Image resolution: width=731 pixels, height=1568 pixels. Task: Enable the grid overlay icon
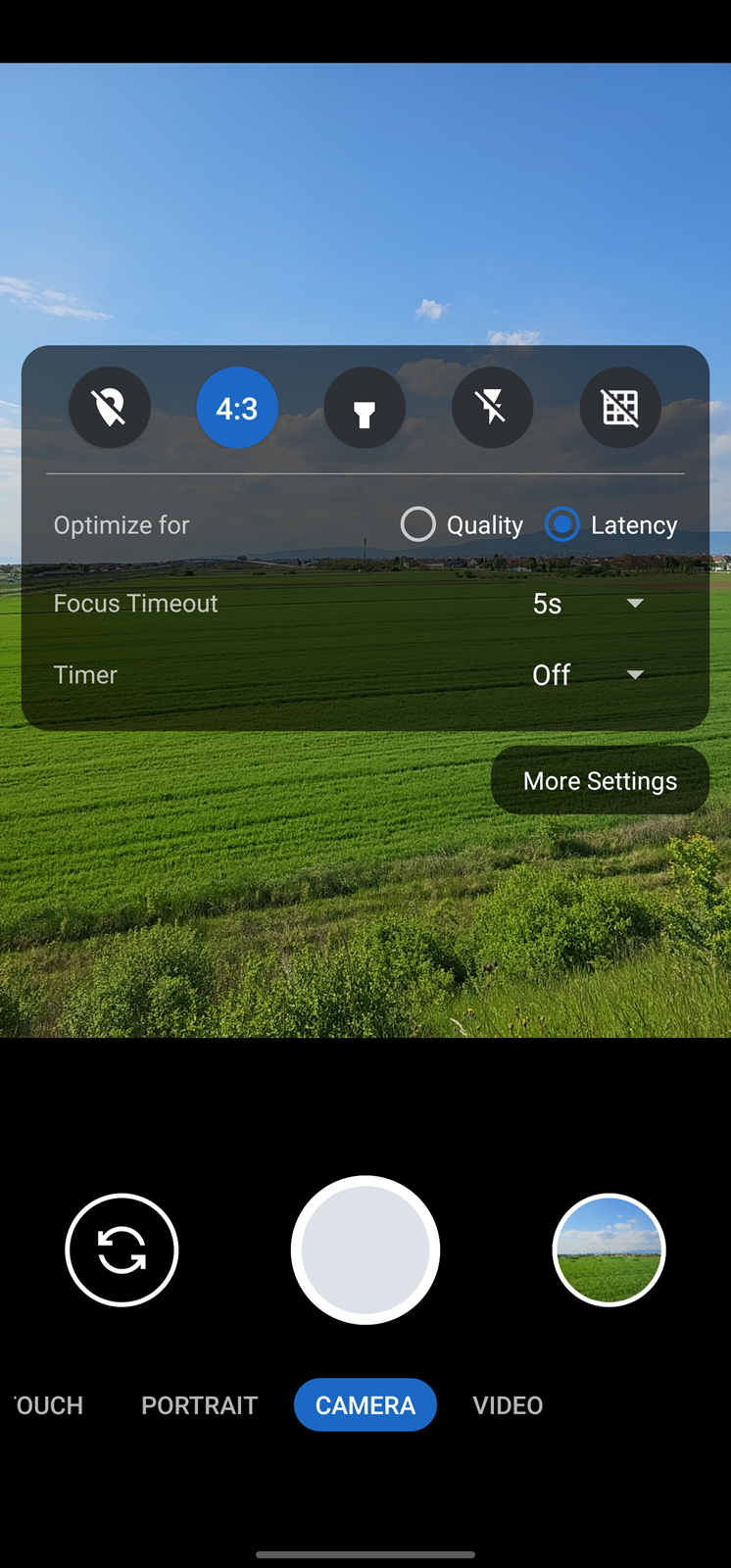point(620,408)
